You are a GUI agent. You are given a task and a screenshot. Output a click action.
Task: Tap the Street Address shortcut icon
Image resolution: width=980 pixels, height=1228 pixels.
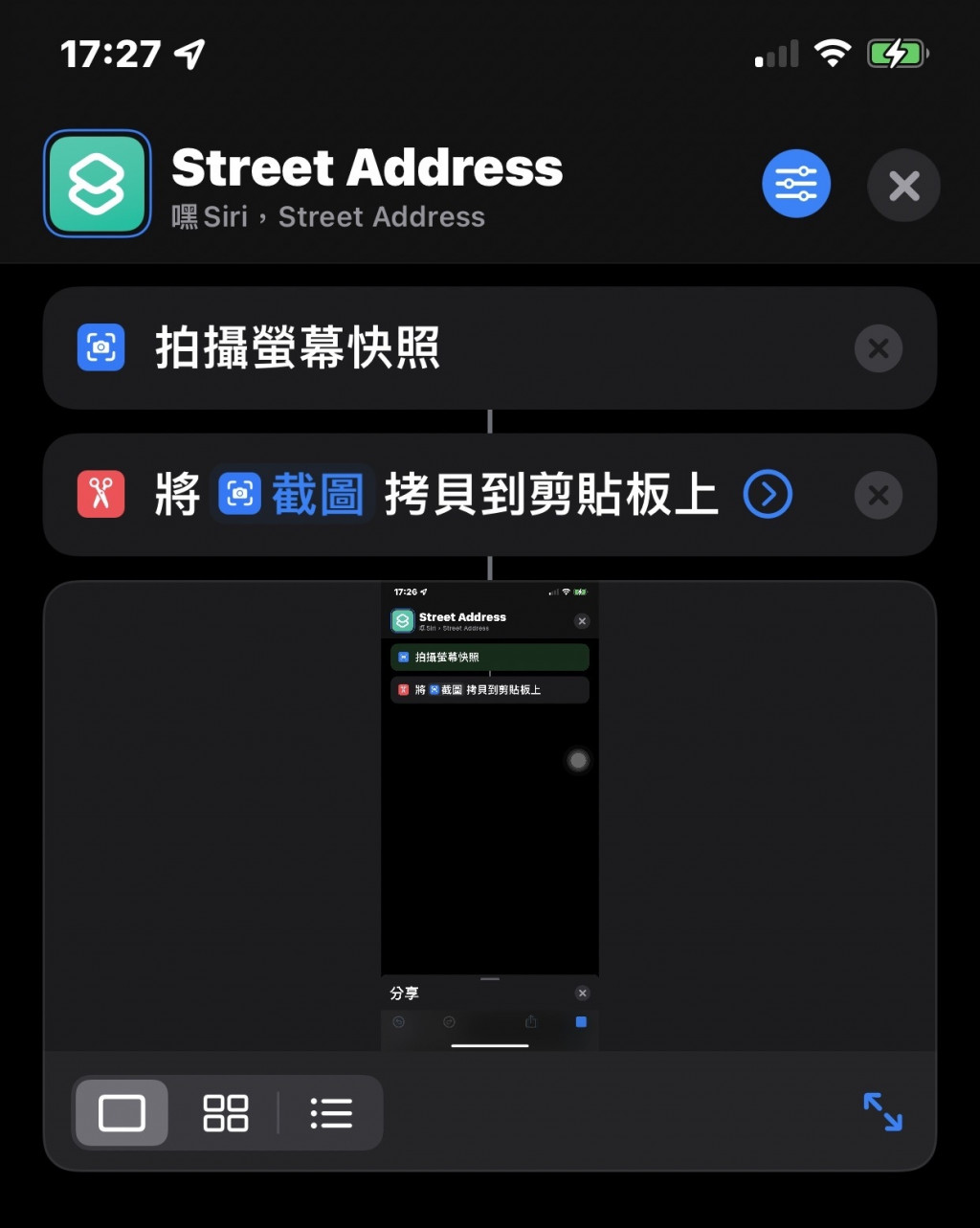pos(97,184)
